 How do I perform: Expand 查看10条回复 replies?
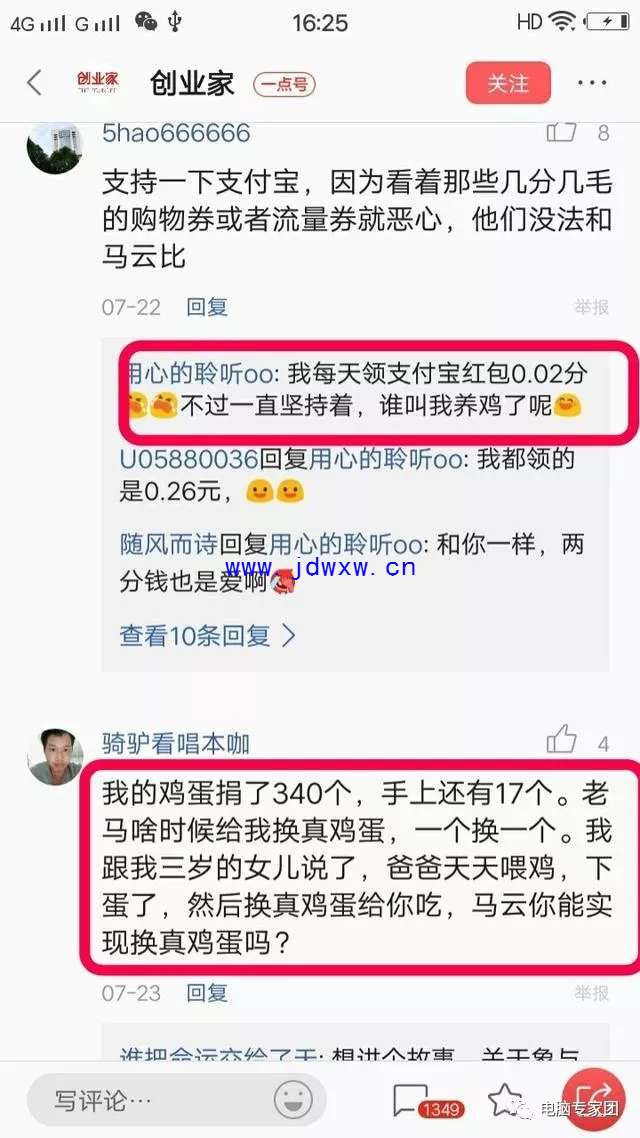tap(208, 636)
